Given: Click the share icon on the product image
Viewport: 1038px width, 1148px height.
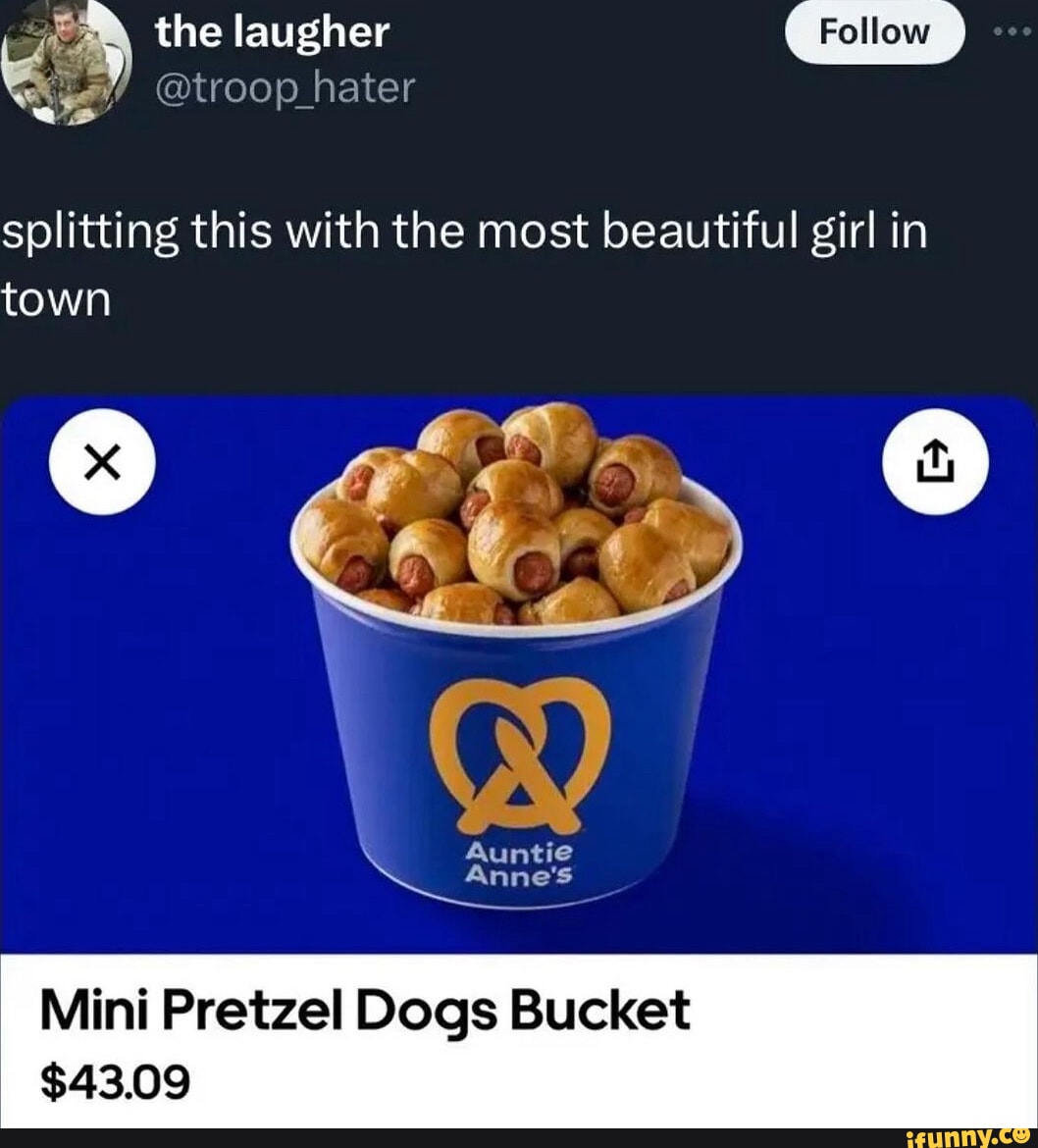Looking at the screenshot, I should [x=934, y=461].
